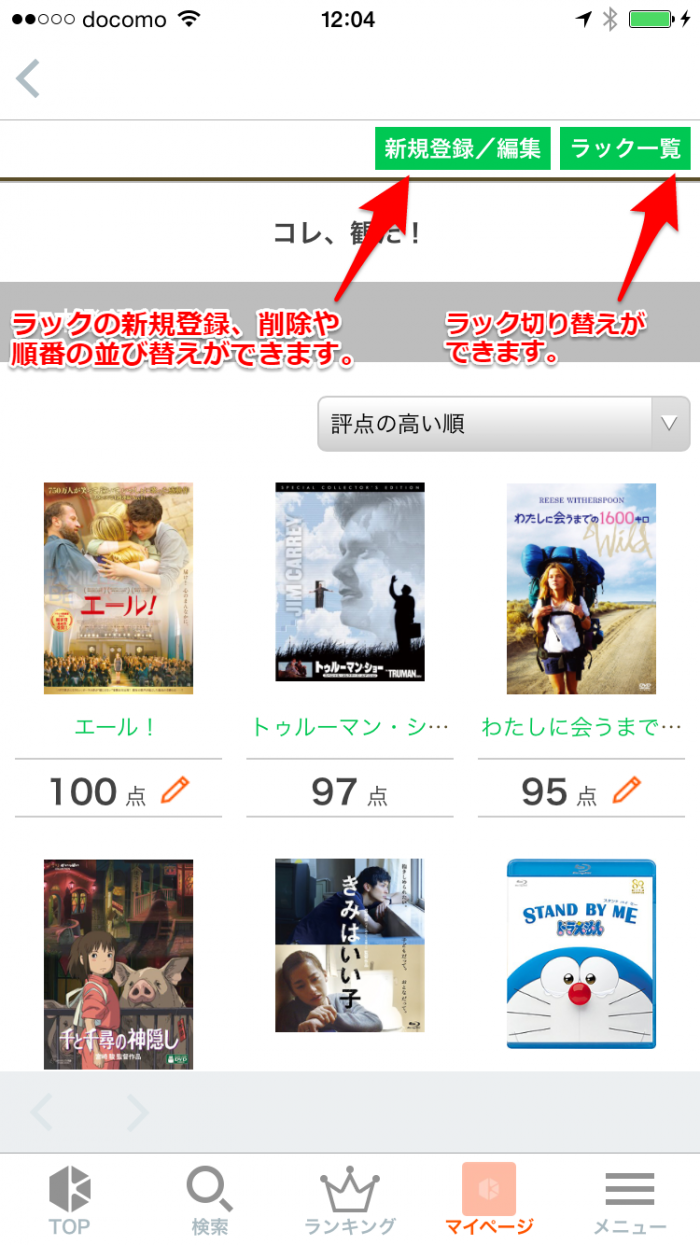Open the Truman Show poster
700x1245 pixels.
pyautogui.click(x=350, y=582)
